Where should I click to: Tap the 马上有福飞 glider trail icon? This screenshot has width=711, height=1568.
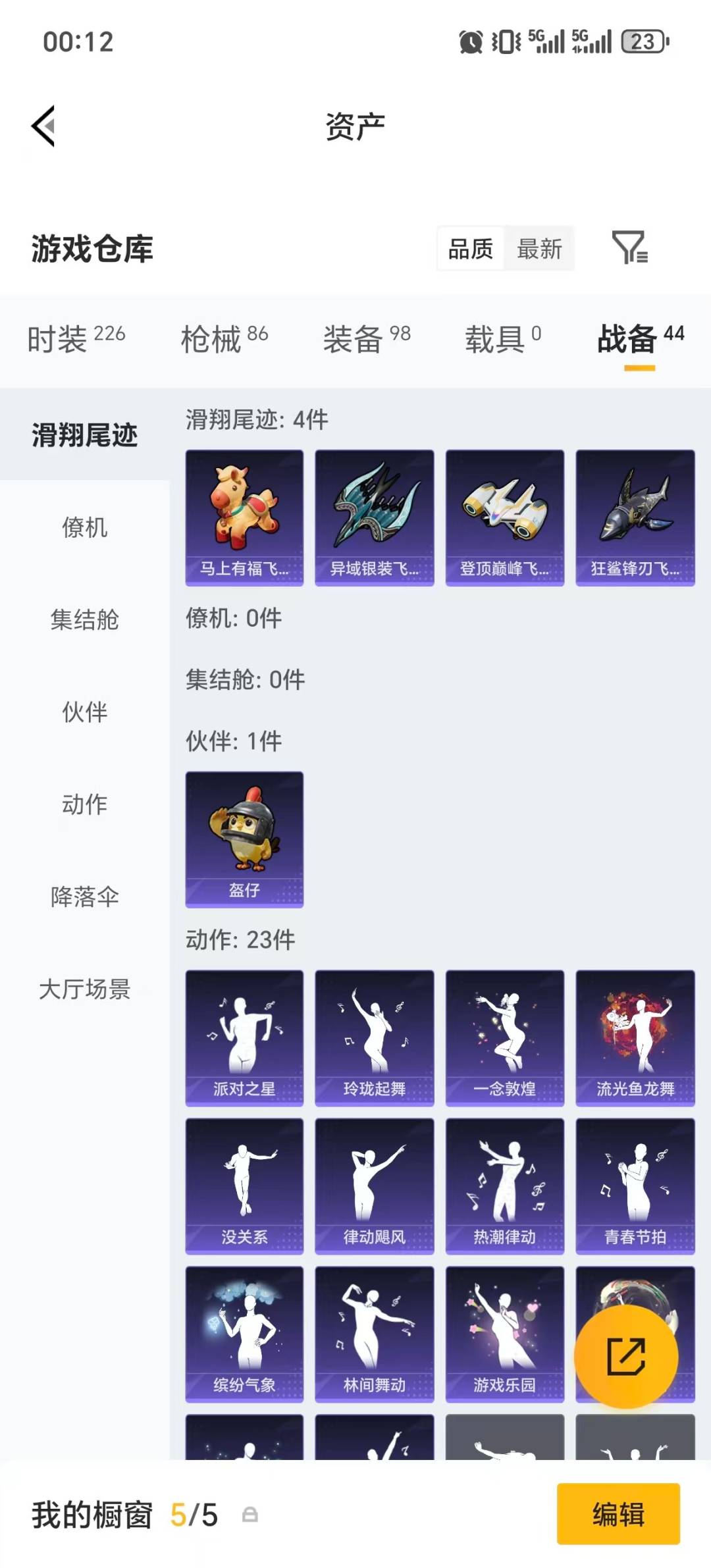(x=244, y=515)
